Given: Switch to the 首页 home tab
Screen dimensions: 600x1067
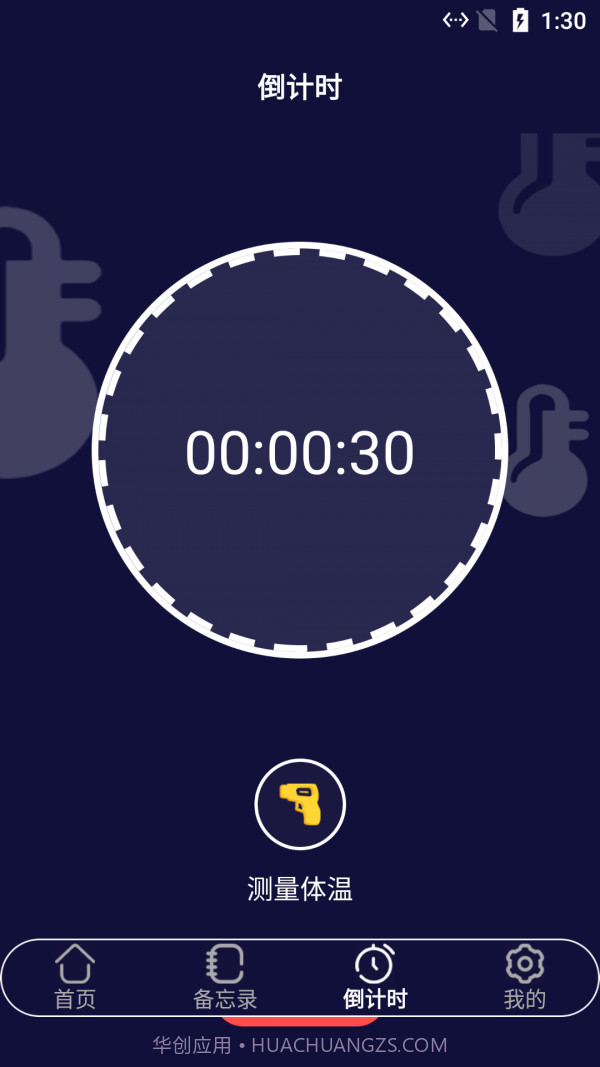Looking at the screenshot, I should 75,977.
